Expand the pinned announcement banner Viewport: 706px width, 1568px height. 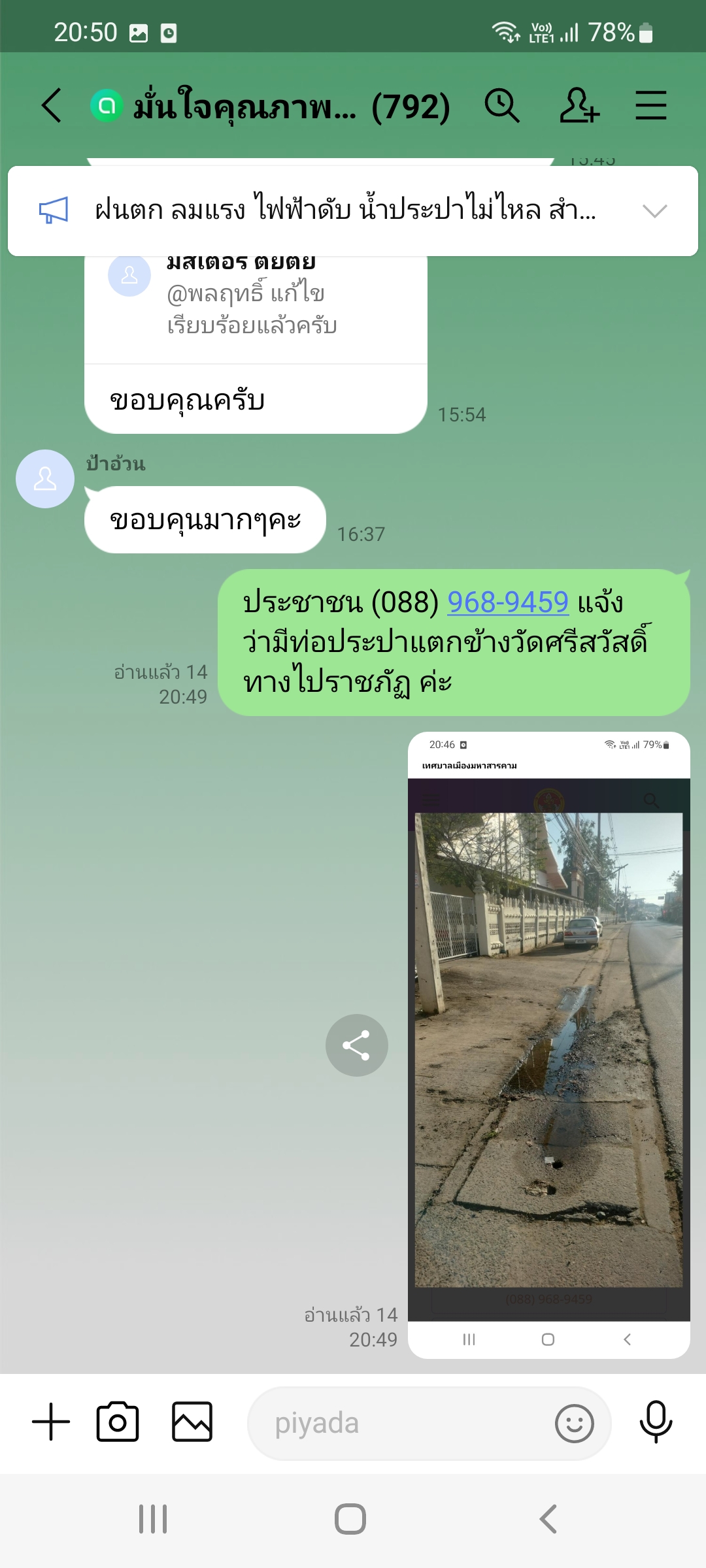pyautogui.click(x=654, y=211)
